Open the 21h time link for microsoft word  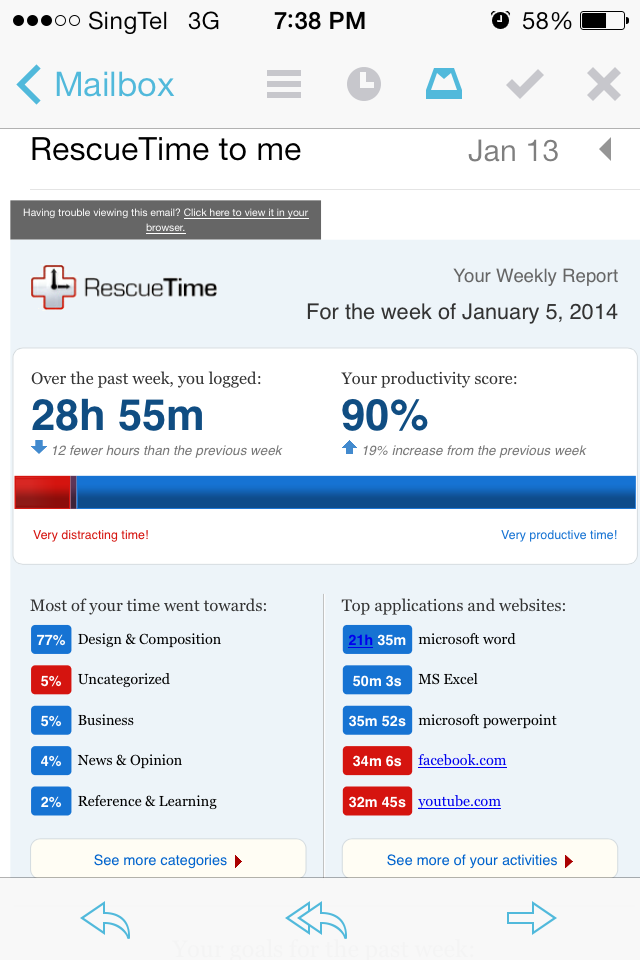tap(360, 640)
